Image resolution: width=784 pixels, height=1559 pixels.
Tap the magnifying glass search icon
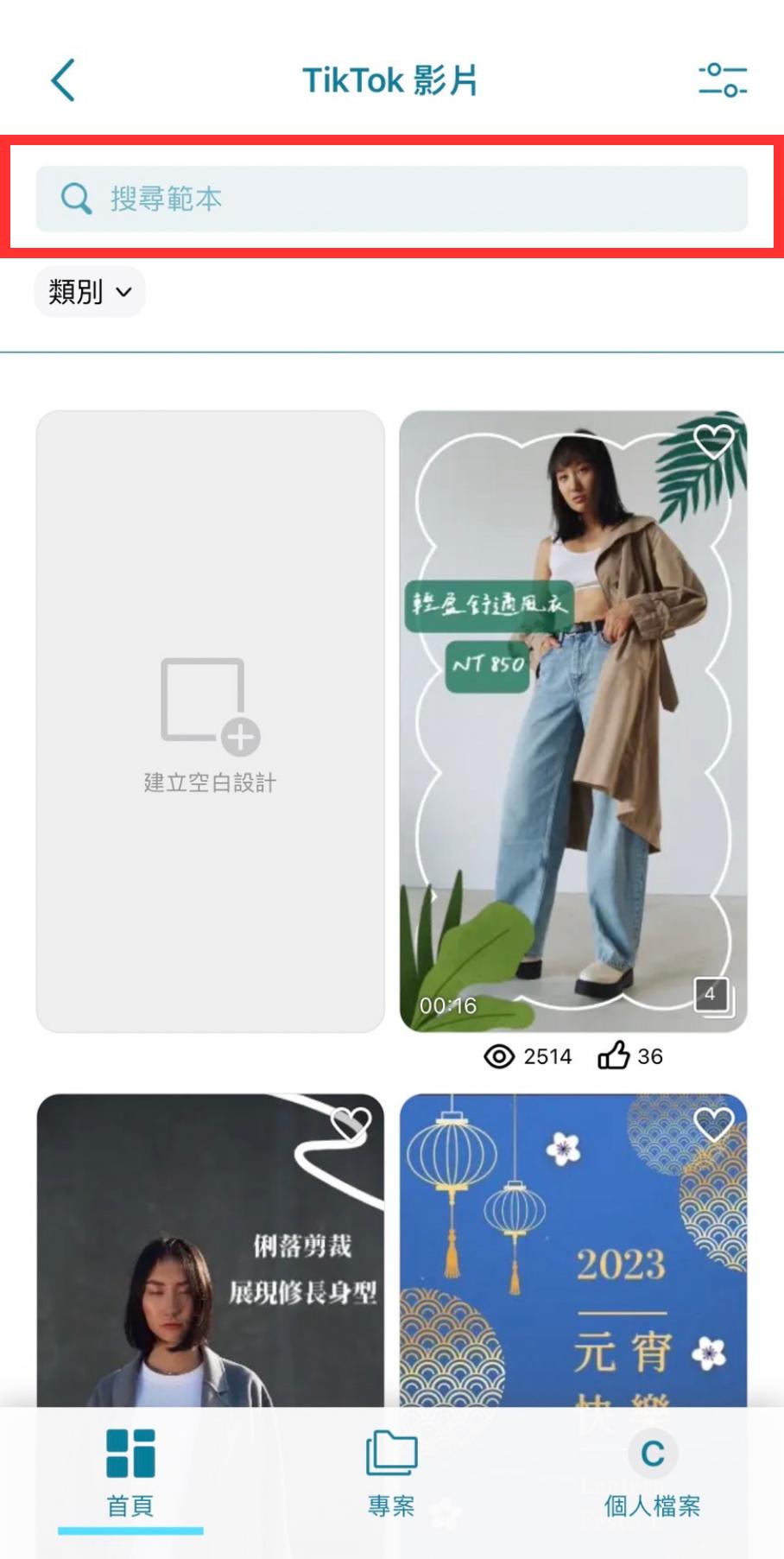point(75,198)
